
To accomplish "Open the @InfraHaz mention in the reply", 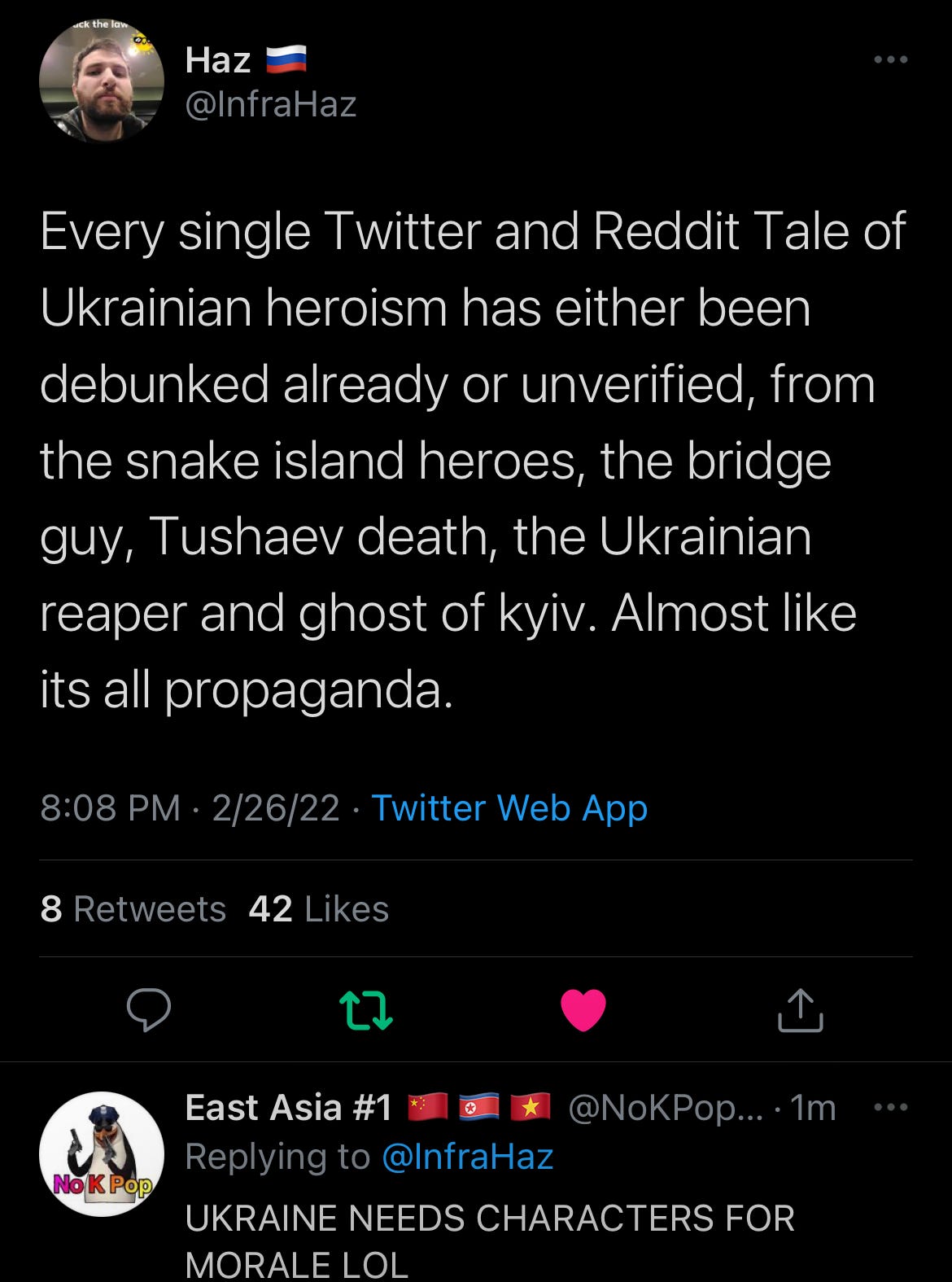I will [x=467, y=1157].
